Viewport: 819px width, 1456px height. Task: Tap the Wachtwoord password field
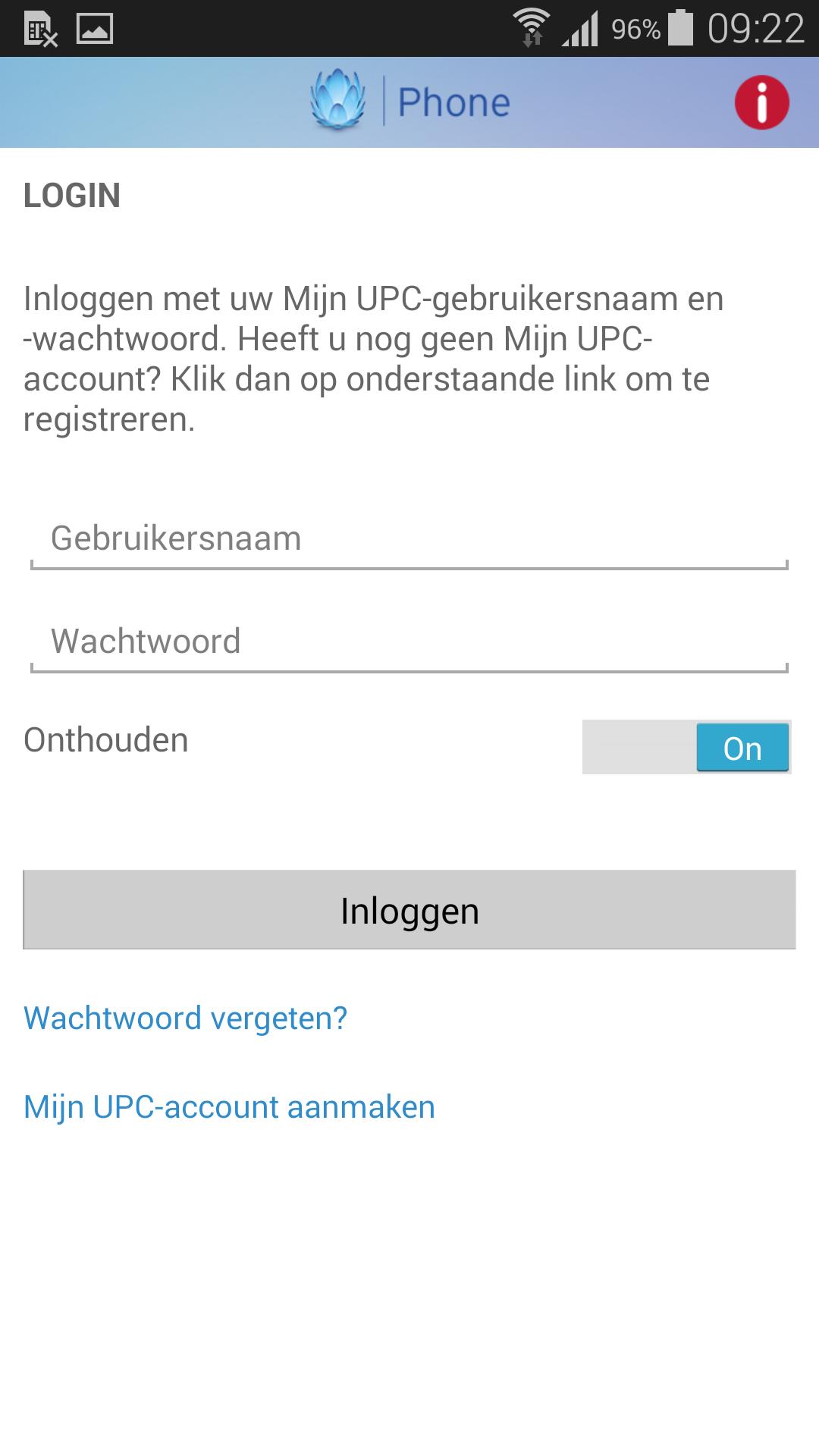pyautogui.click(x=409, y=642)
